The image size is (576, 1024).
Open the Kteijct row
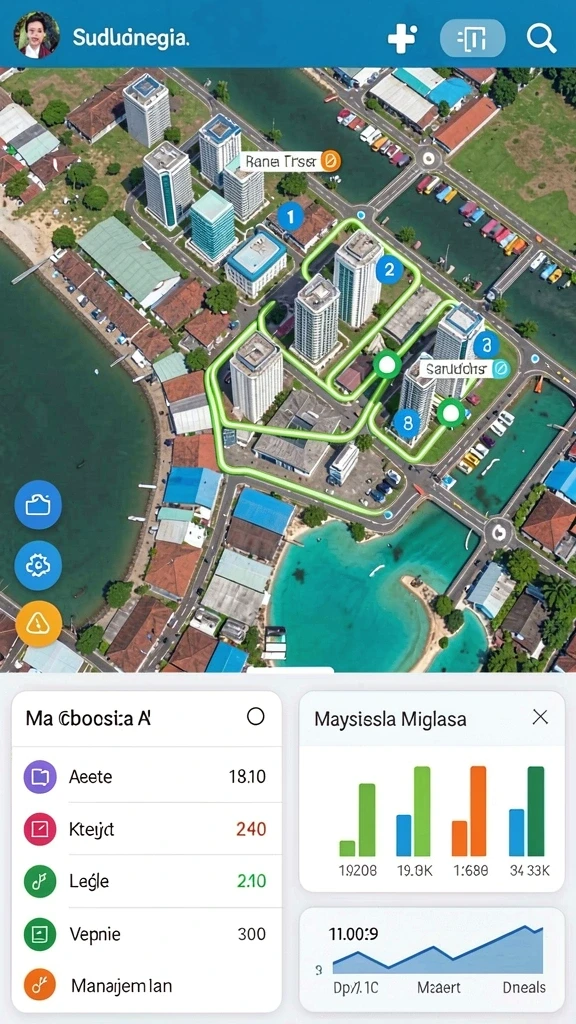[147, 829]
